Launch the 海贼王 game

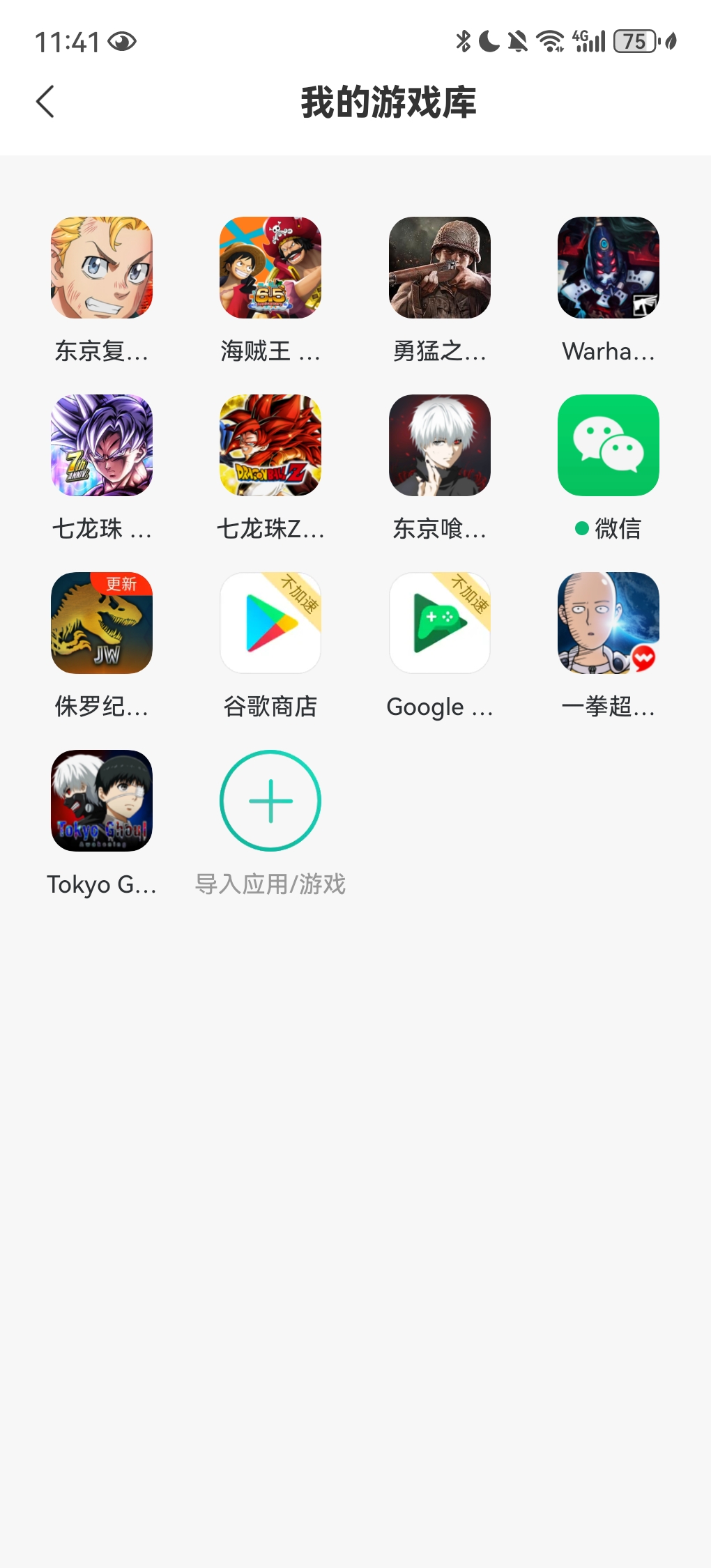pyautogui.click(x=270, y=268)
